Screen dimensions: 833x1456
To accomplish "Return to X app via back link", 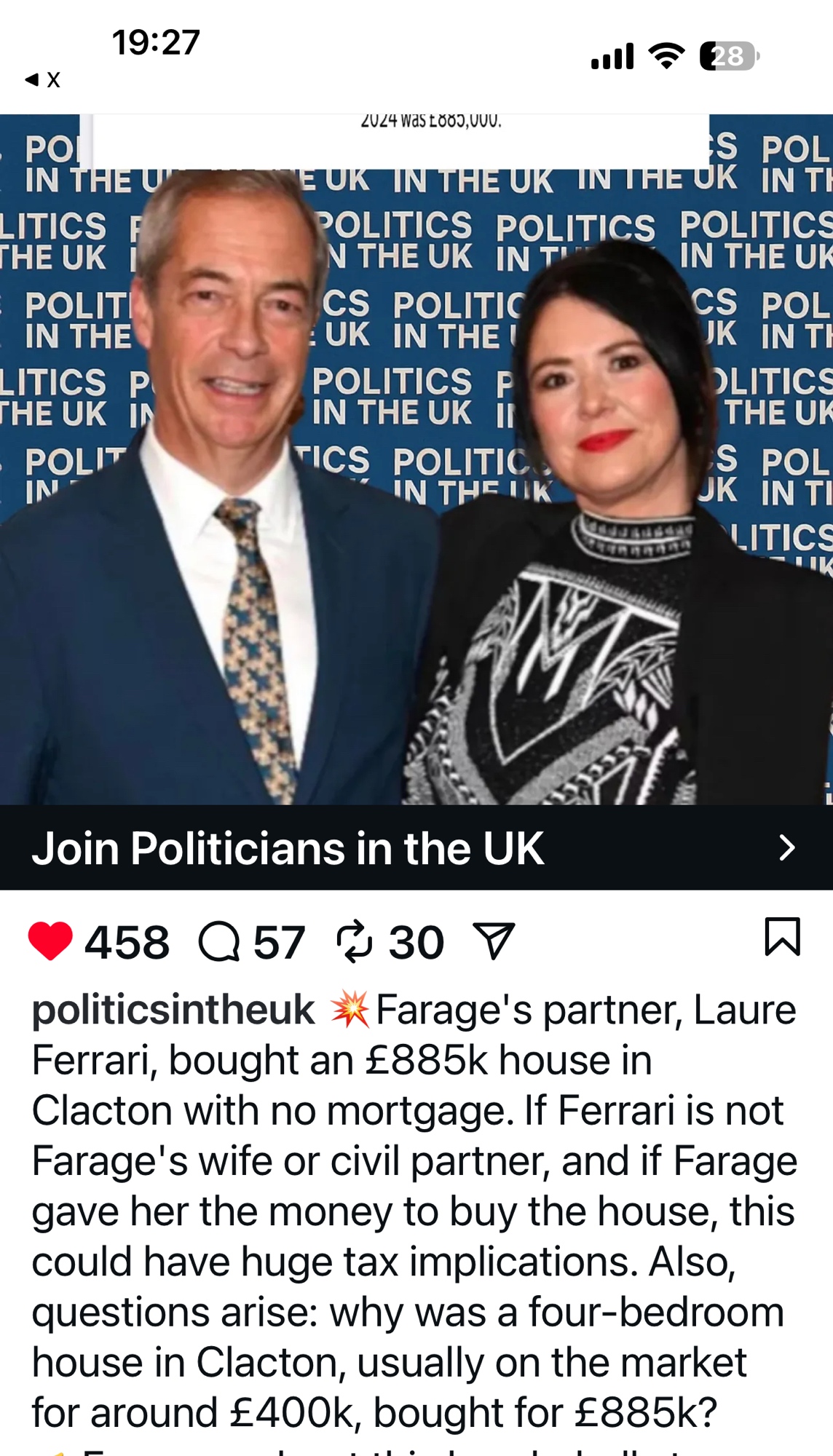I will pyautogui.click(x=42, y=79).
